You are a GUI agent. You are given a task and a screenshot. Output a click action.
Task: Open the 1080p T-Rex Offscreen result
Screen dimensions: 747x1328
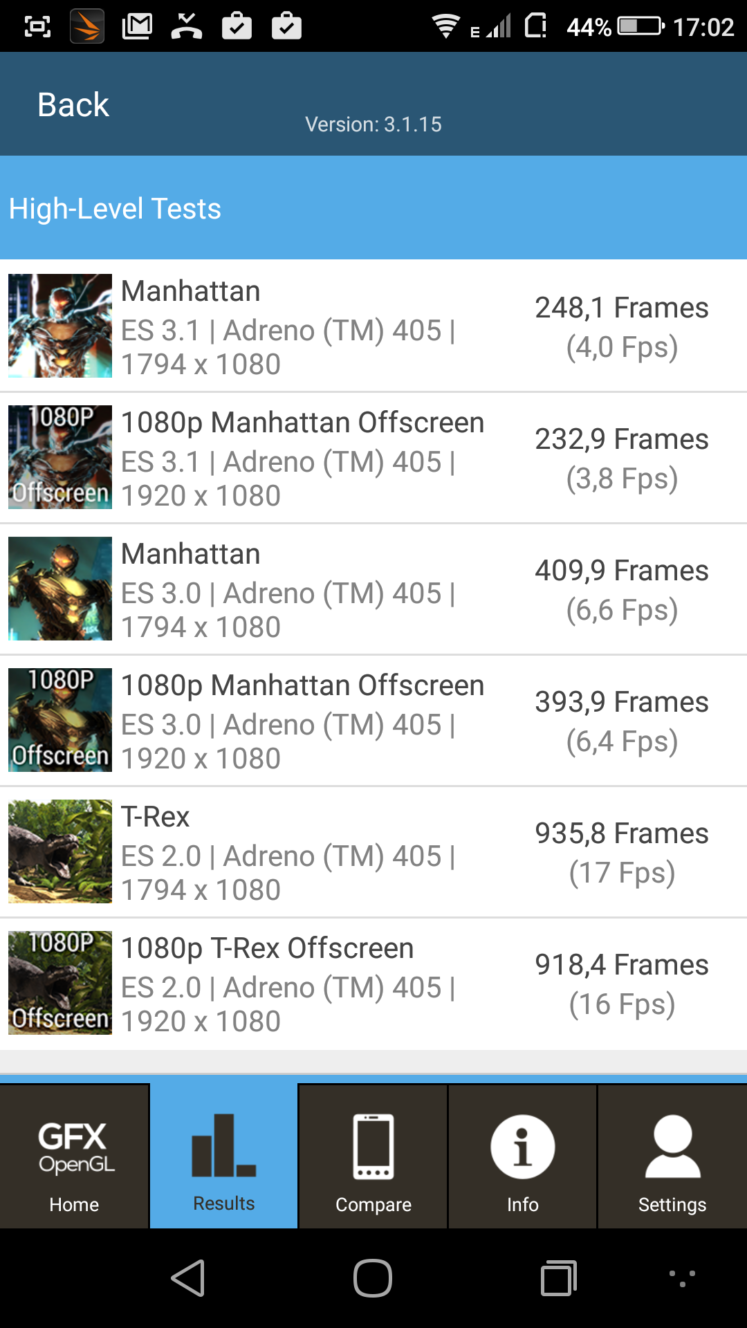click(x=373, y=984)
